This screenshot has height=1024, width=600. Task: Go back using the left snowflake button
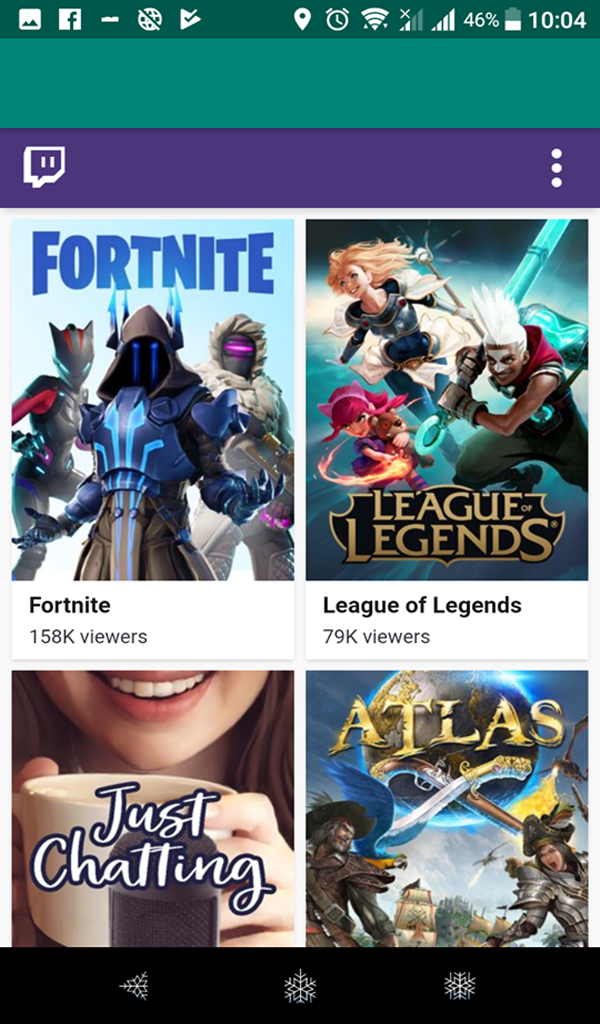[135, 986]
